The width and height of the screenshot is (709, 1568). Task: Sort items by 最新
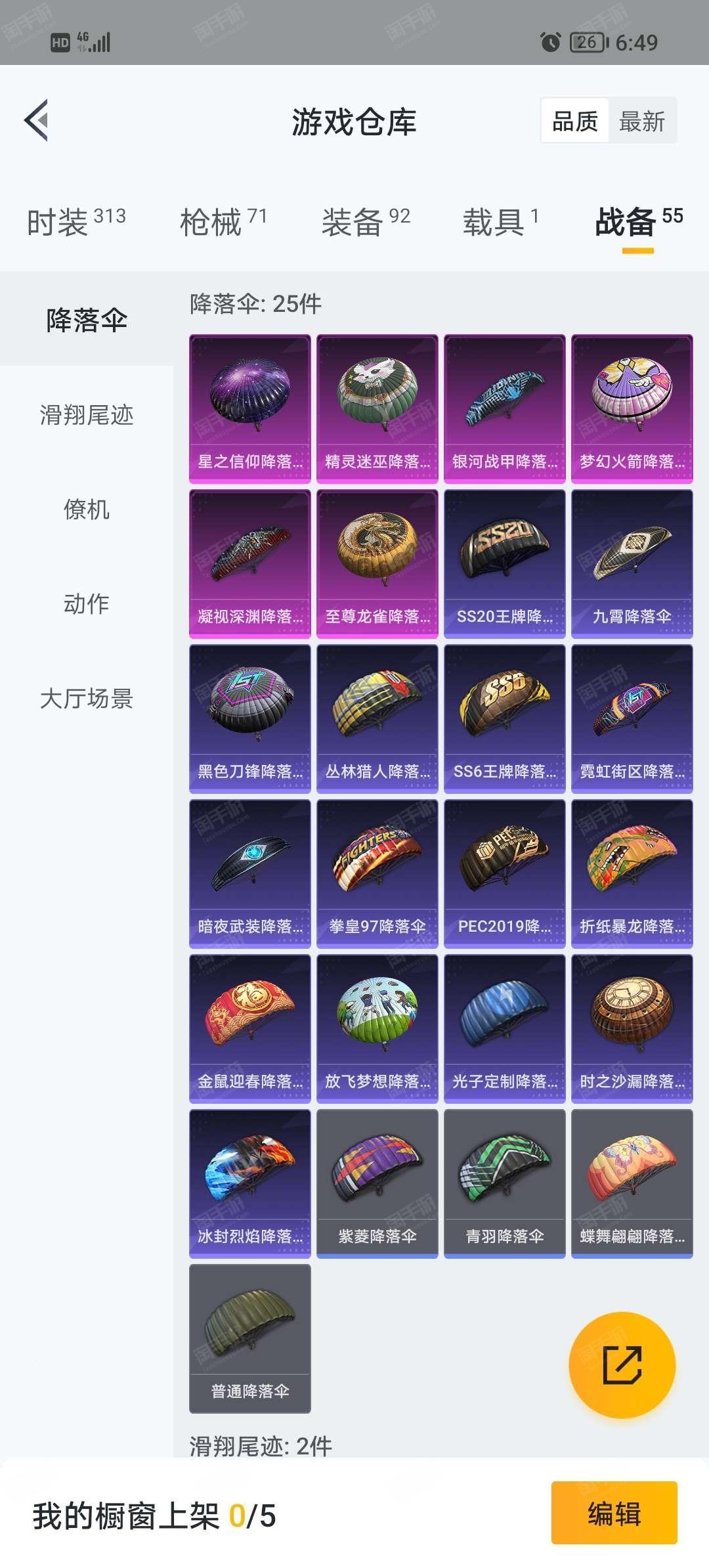tap(641, 121)
